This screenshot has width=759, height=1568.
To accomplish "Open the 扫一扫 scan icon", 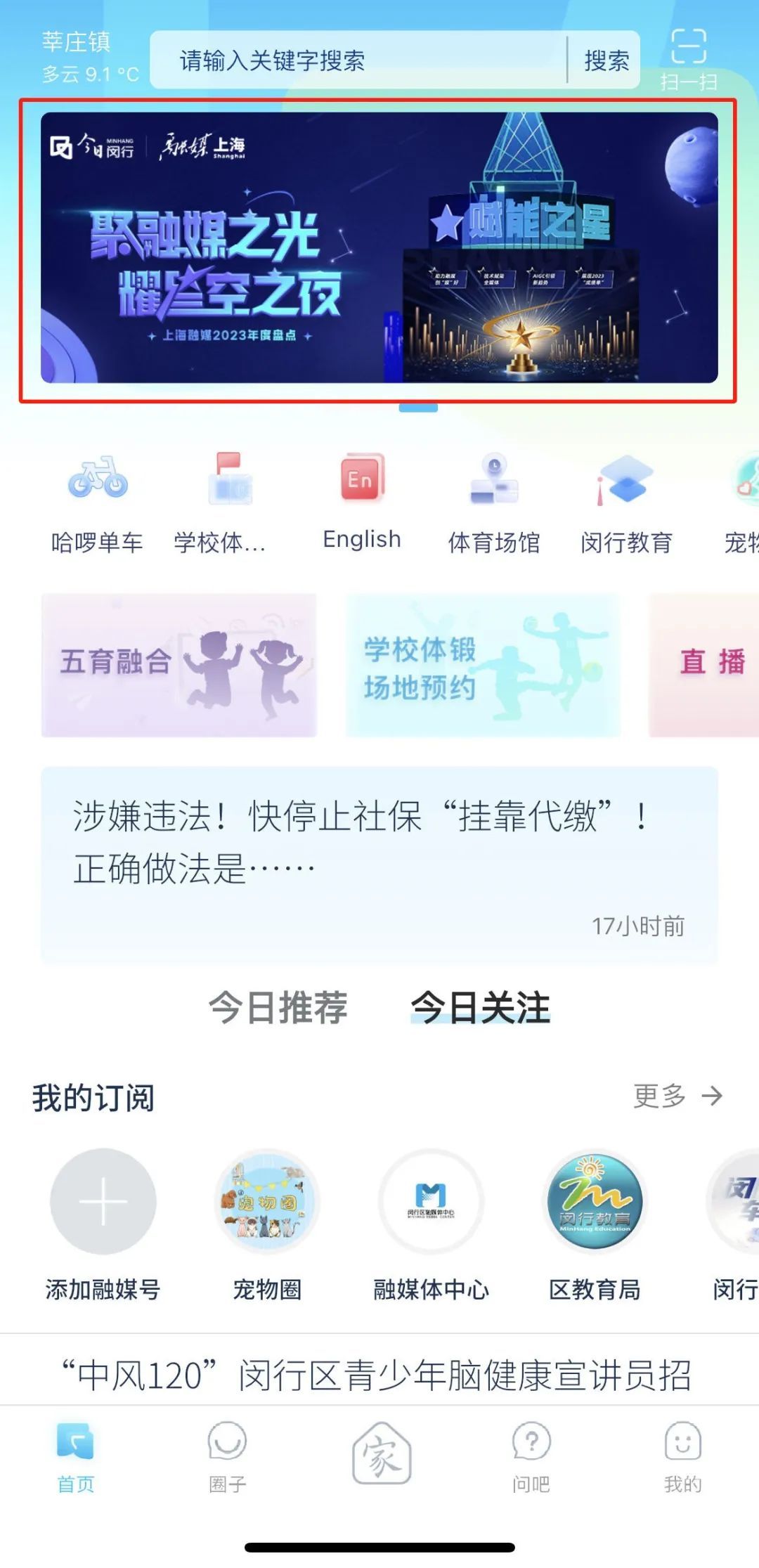I will click(x=688, y=60).
